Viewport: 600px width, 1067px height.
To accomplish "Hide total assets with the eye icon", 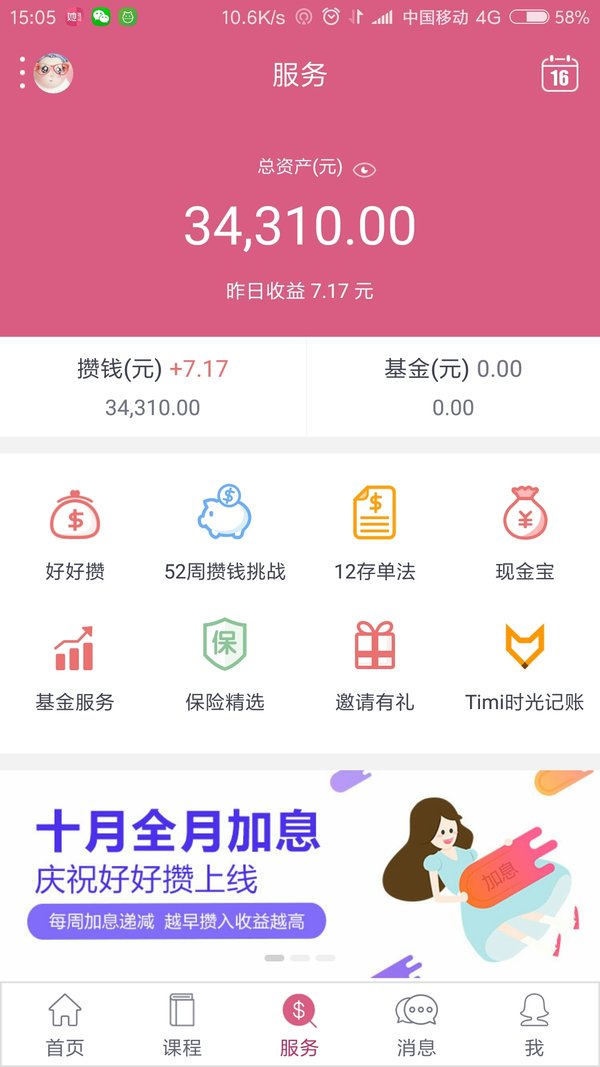I will point(365,169).
